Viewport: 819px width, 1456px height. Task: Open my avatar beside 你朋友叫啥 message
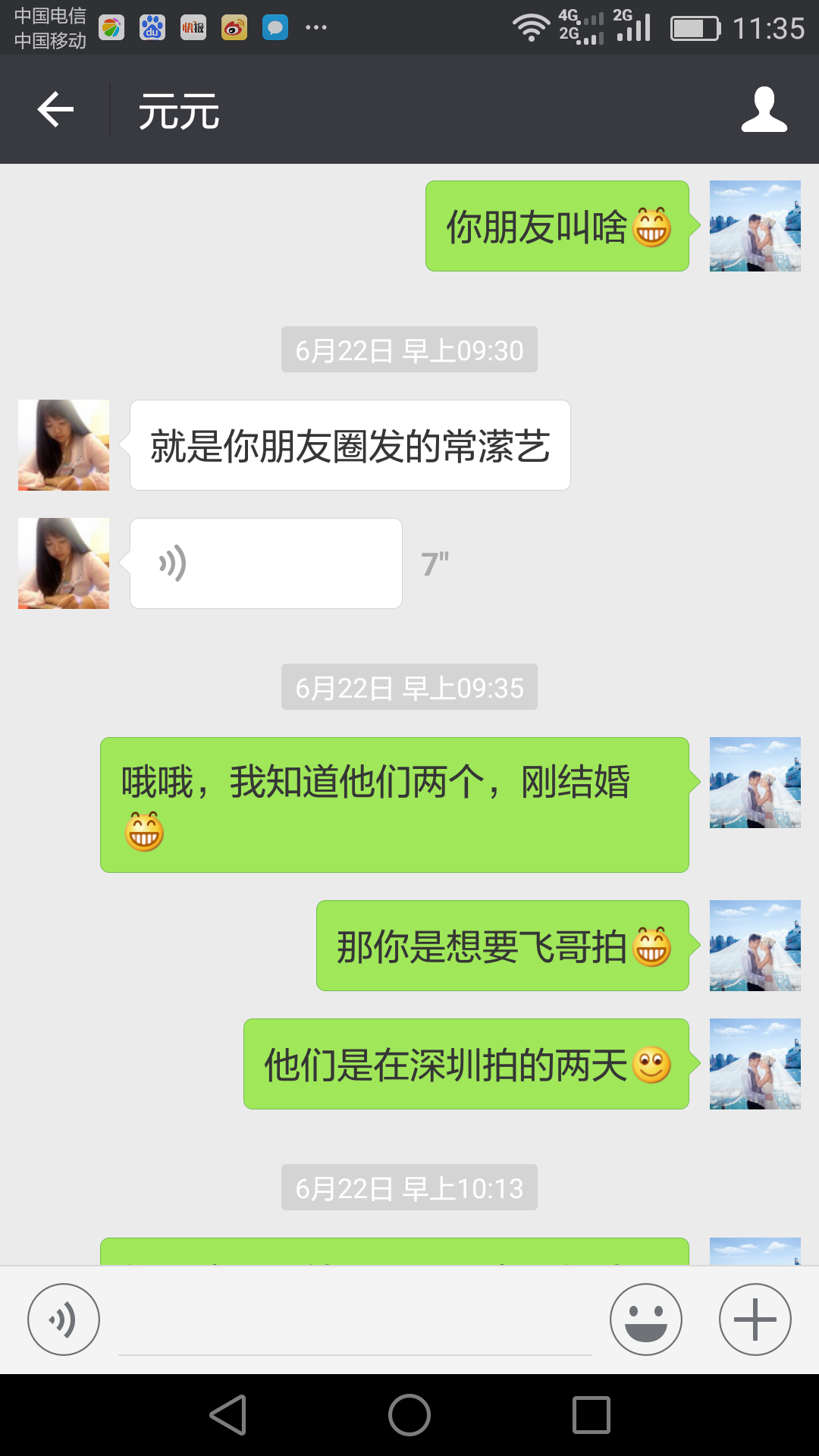(x=755, y=226)
